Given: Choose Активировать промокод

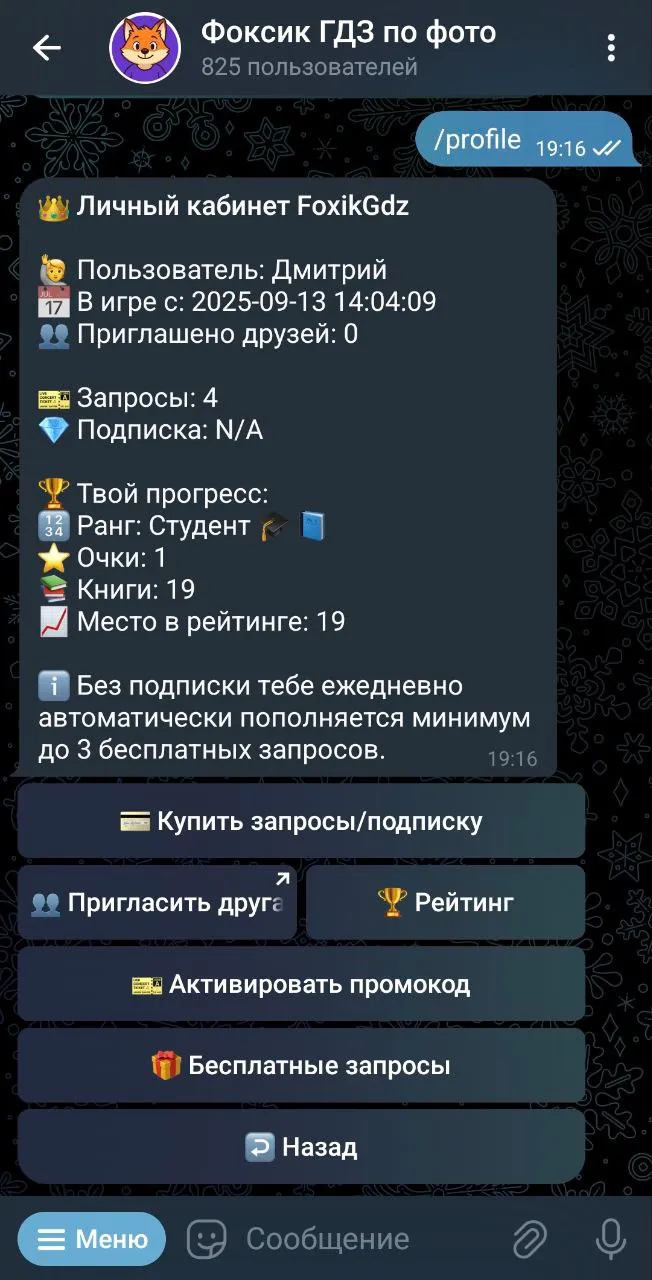Looking at the screenshot, I should coord(301,985).
